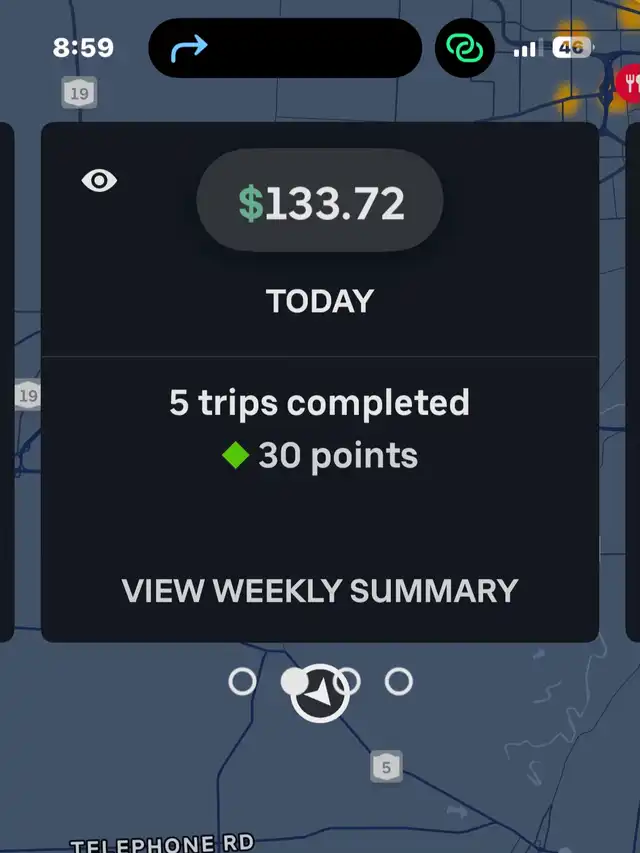Image resolution: width=640 pixels, height=853 pixels.
Task: Open the restaurant pin on the map
Action: tap(628, 82)
